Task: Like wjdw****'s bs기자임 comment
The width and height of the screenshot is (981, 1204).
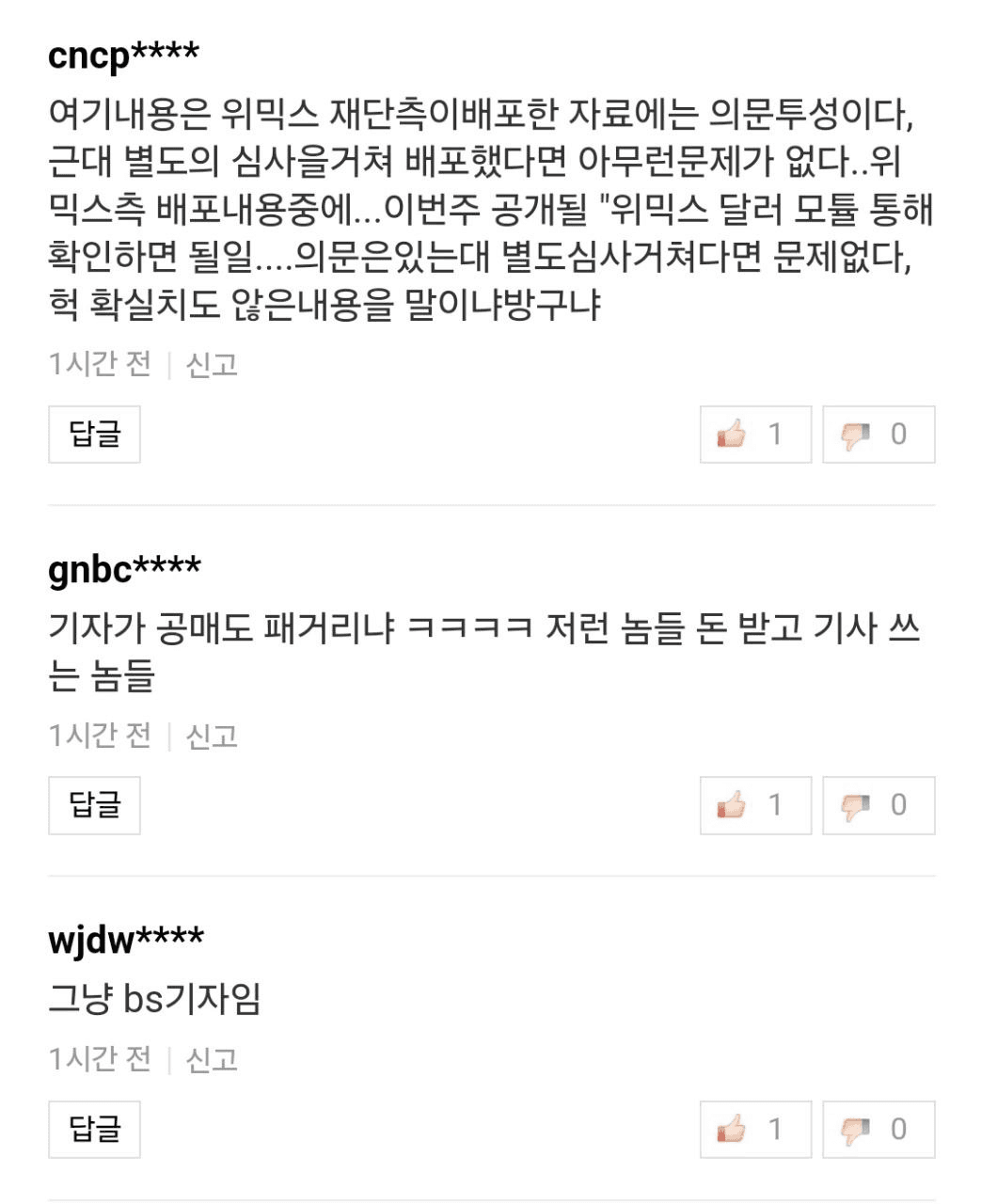Action: (754, 1129)
